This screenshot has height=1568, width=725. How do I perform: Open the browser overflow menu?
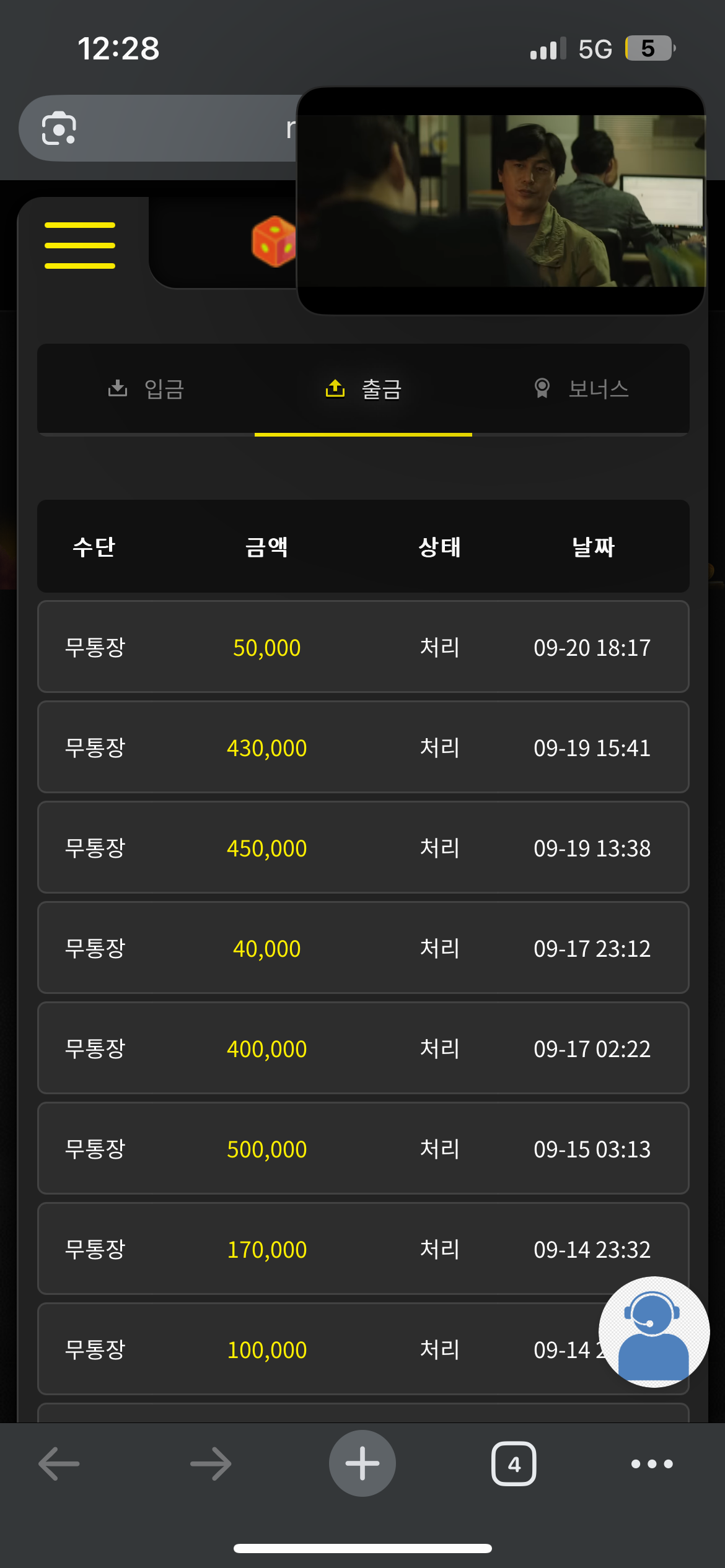652,1464
